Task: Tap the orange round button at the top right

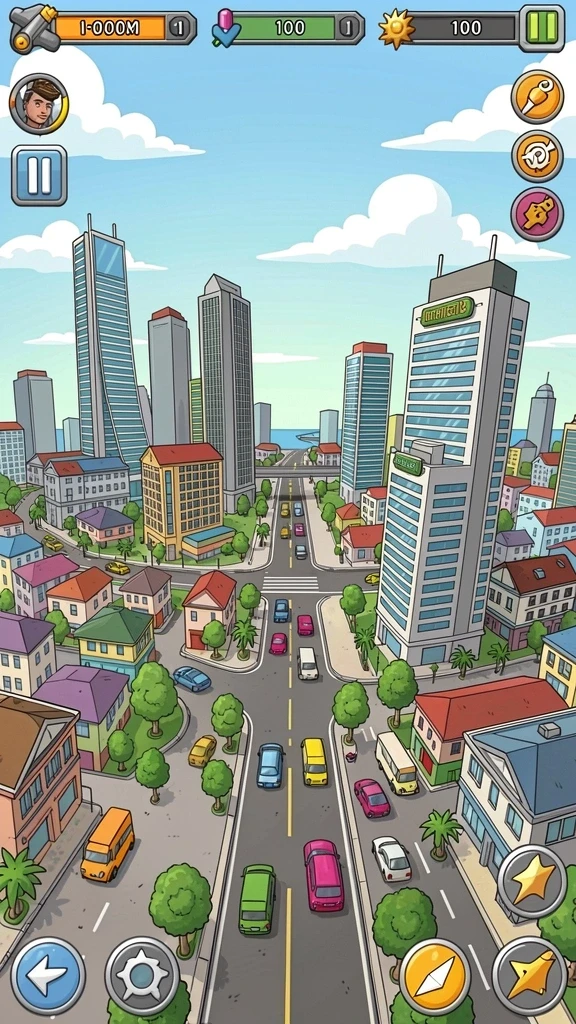Action: click(537, 97)
